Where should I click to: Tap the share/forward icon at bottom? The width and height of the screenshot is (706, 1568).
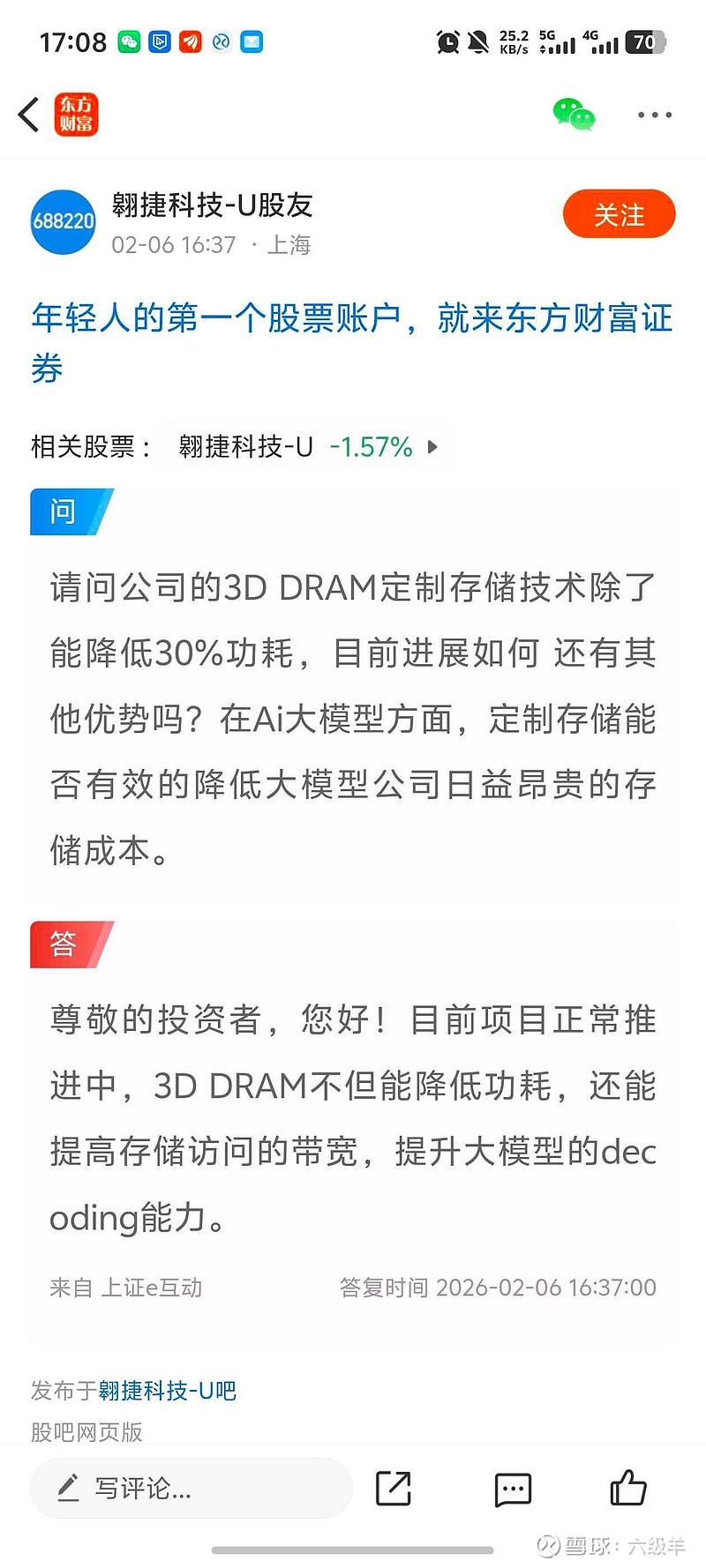click(394, 1489)
